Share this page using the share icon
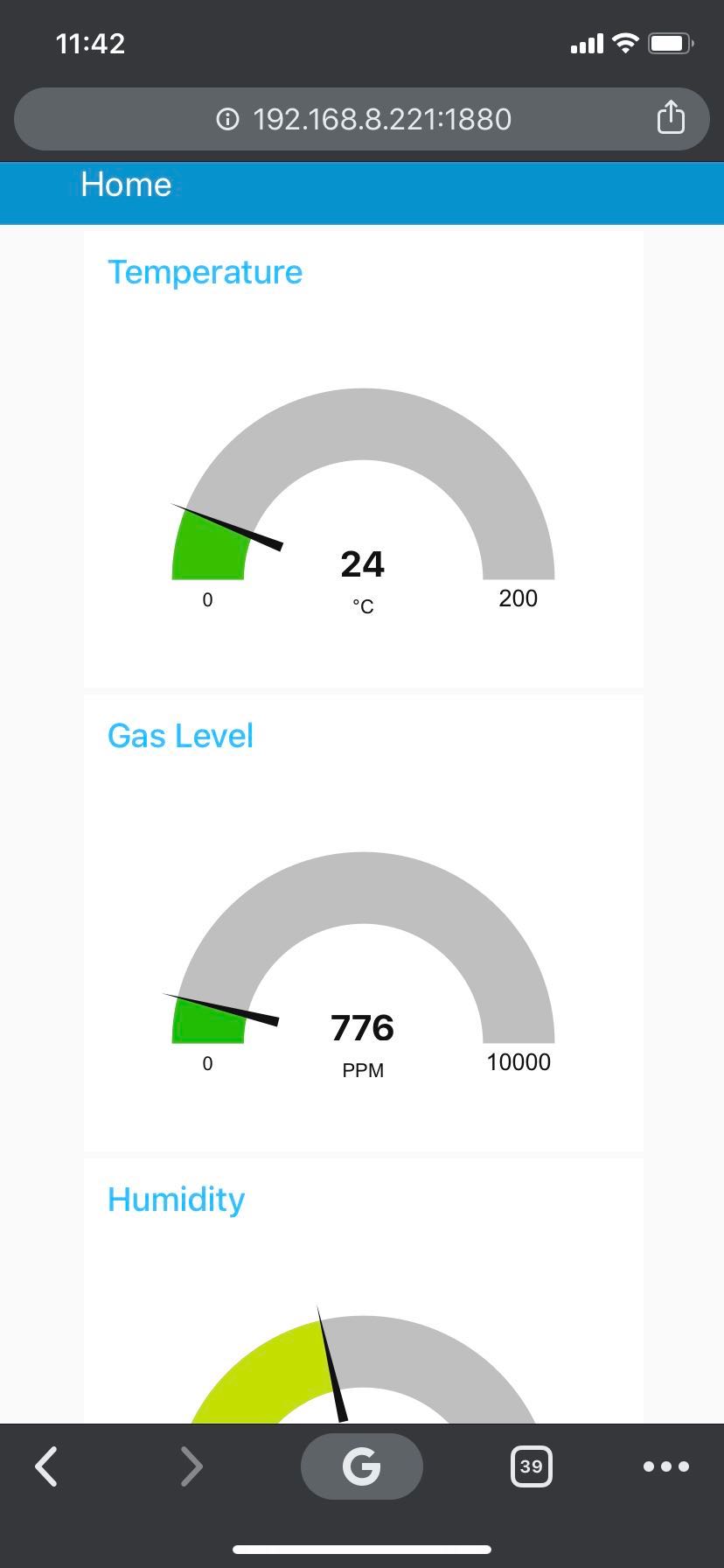 (x=670, y=117)
